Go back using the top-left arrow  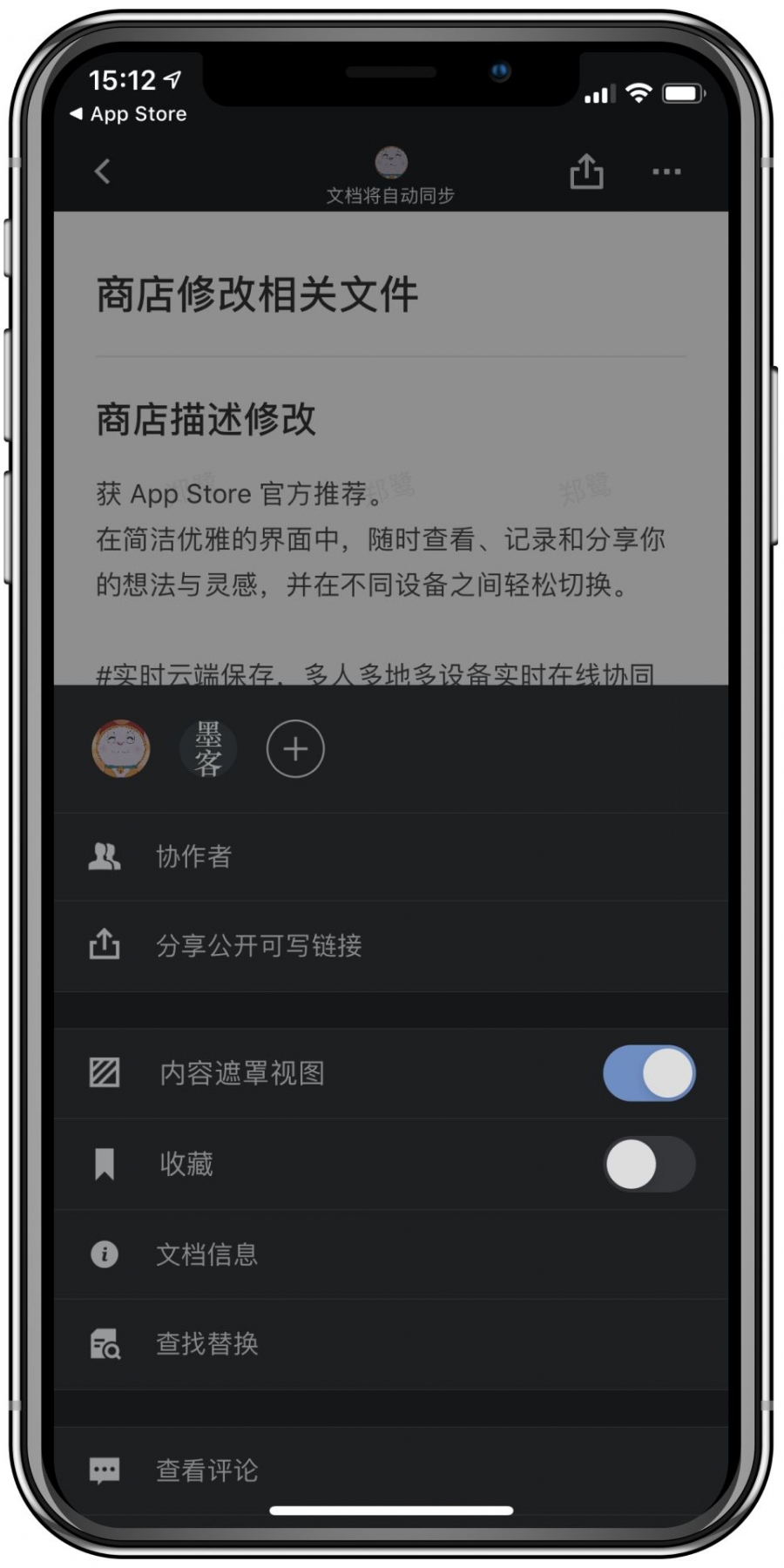[103, 171]
